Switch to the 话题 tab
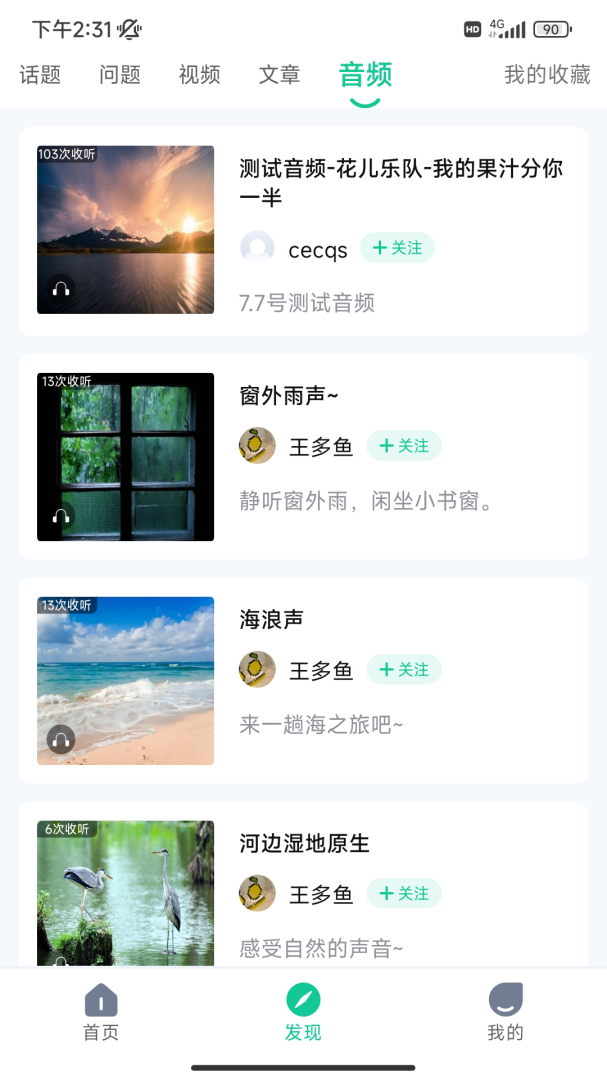The image size is (607, 1080). (40, 75)
